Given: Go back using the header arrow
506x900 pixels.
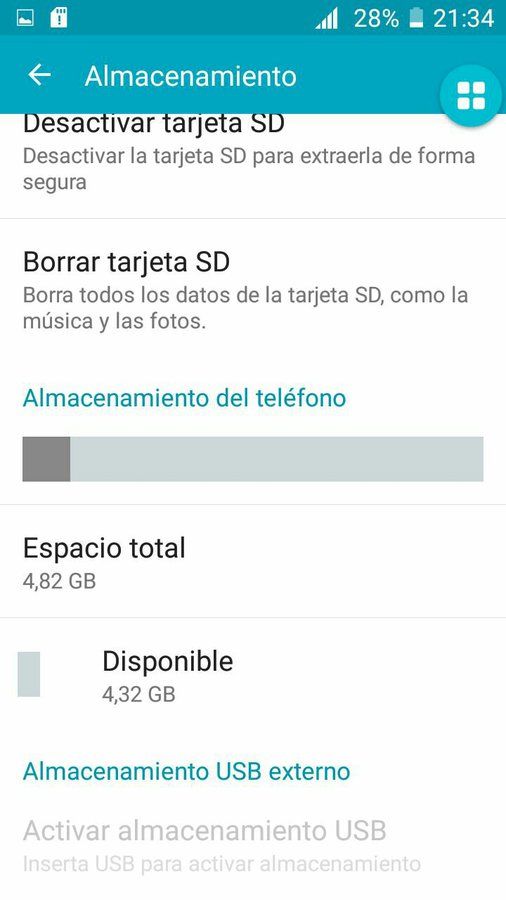Looking at the screenshot, I should [x=40, y=75].
